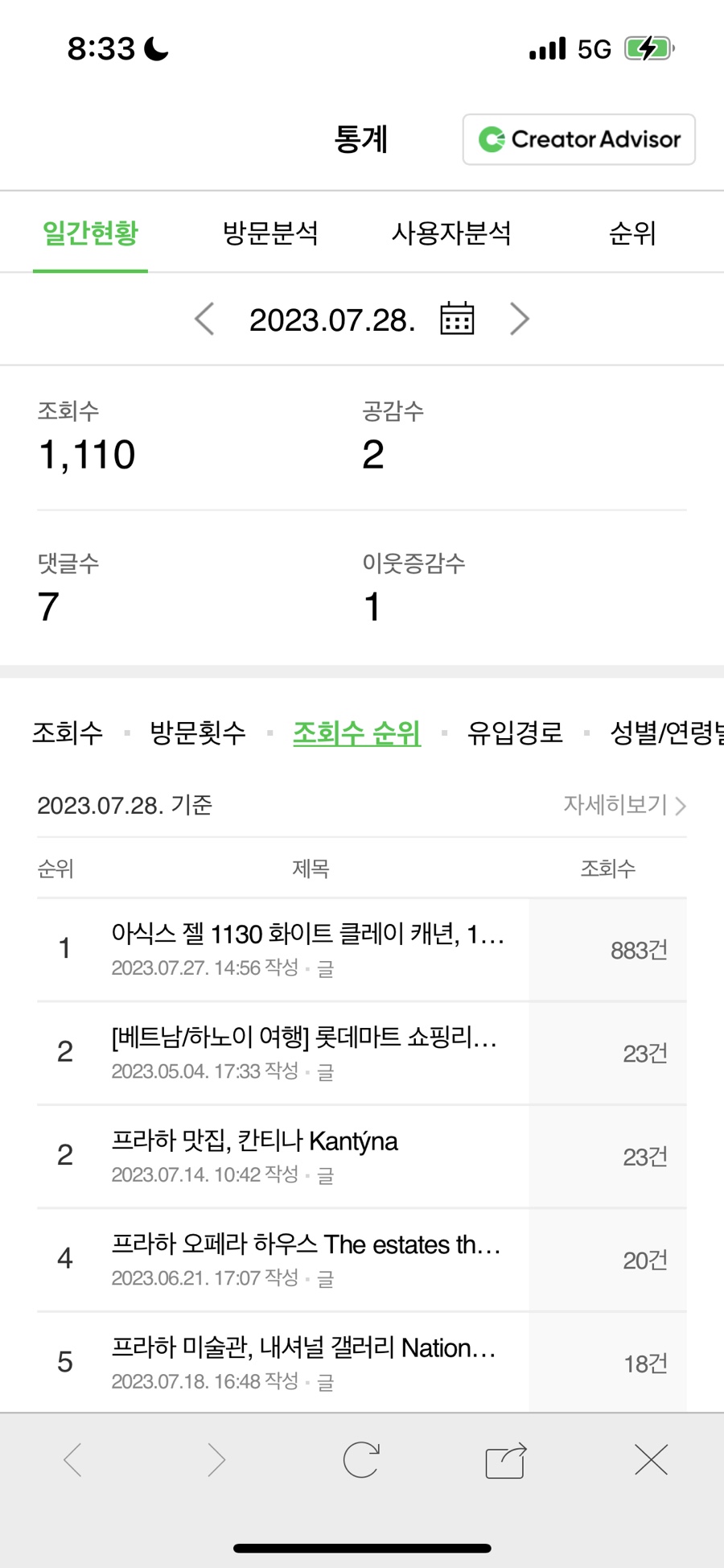The image size is (724, 1568).
Task: Switch to the 사용자분석 tab
Action: (x=451, y=233)
